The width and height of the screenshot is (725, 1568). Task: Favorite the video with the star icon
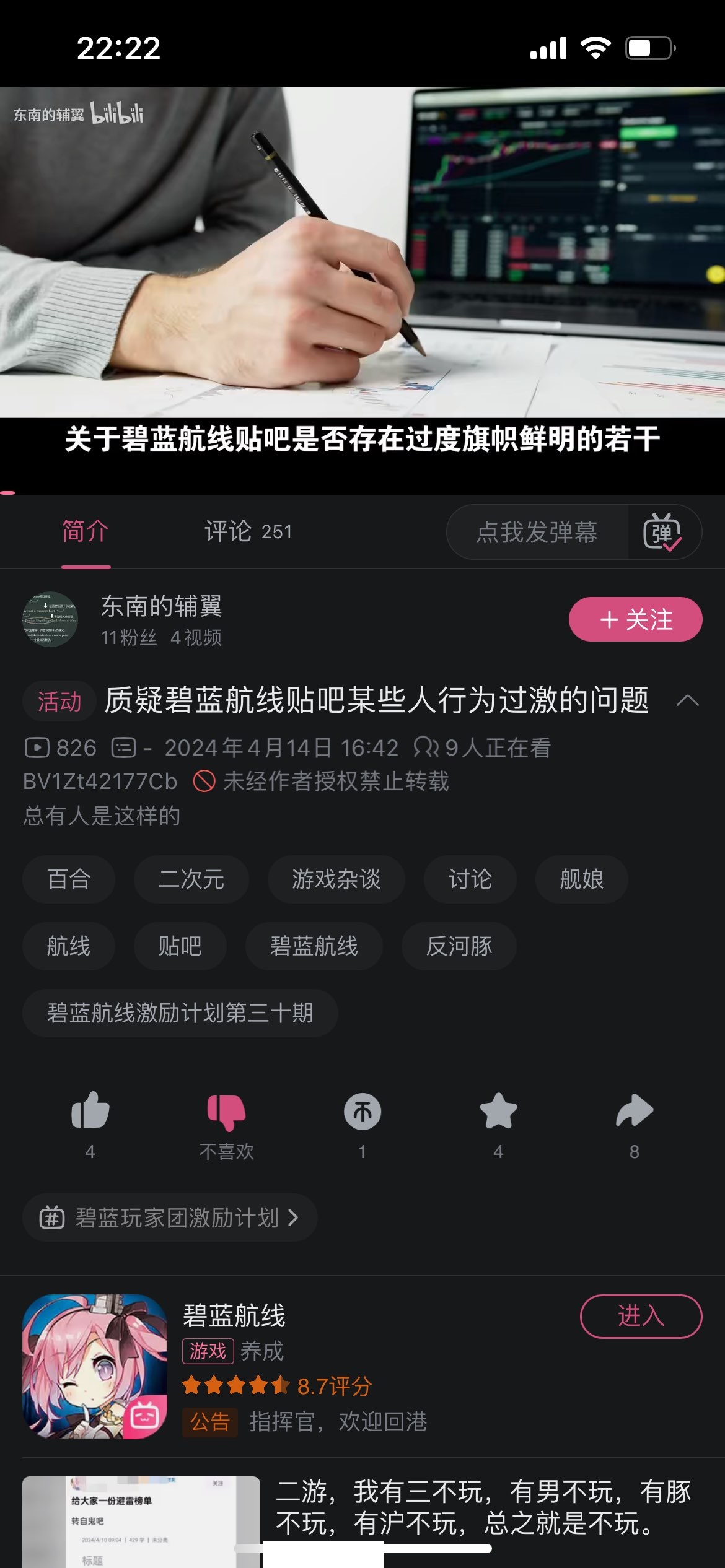[498, 1112]
